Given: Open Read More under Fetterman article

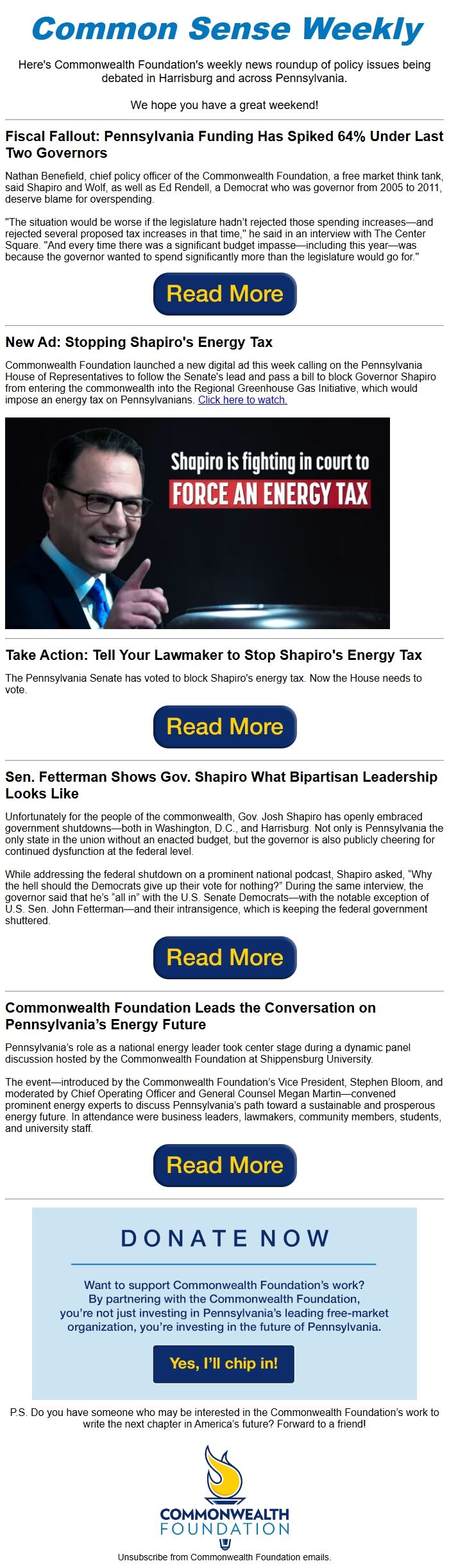Looking at the screenshot, I should click(x=224, y=957).
